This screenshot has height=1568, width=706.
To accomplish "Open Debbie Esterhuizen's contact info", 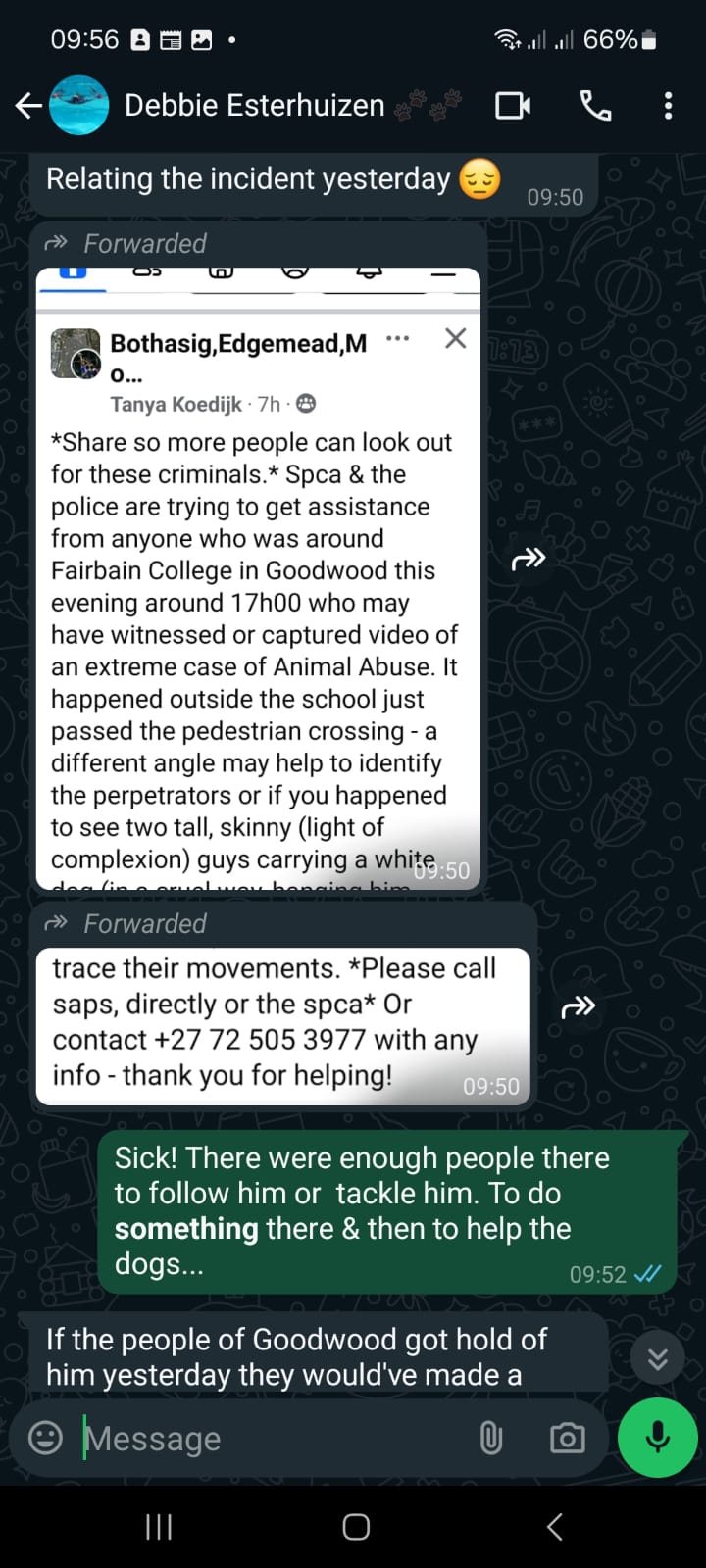I will (x=254, y=105).
